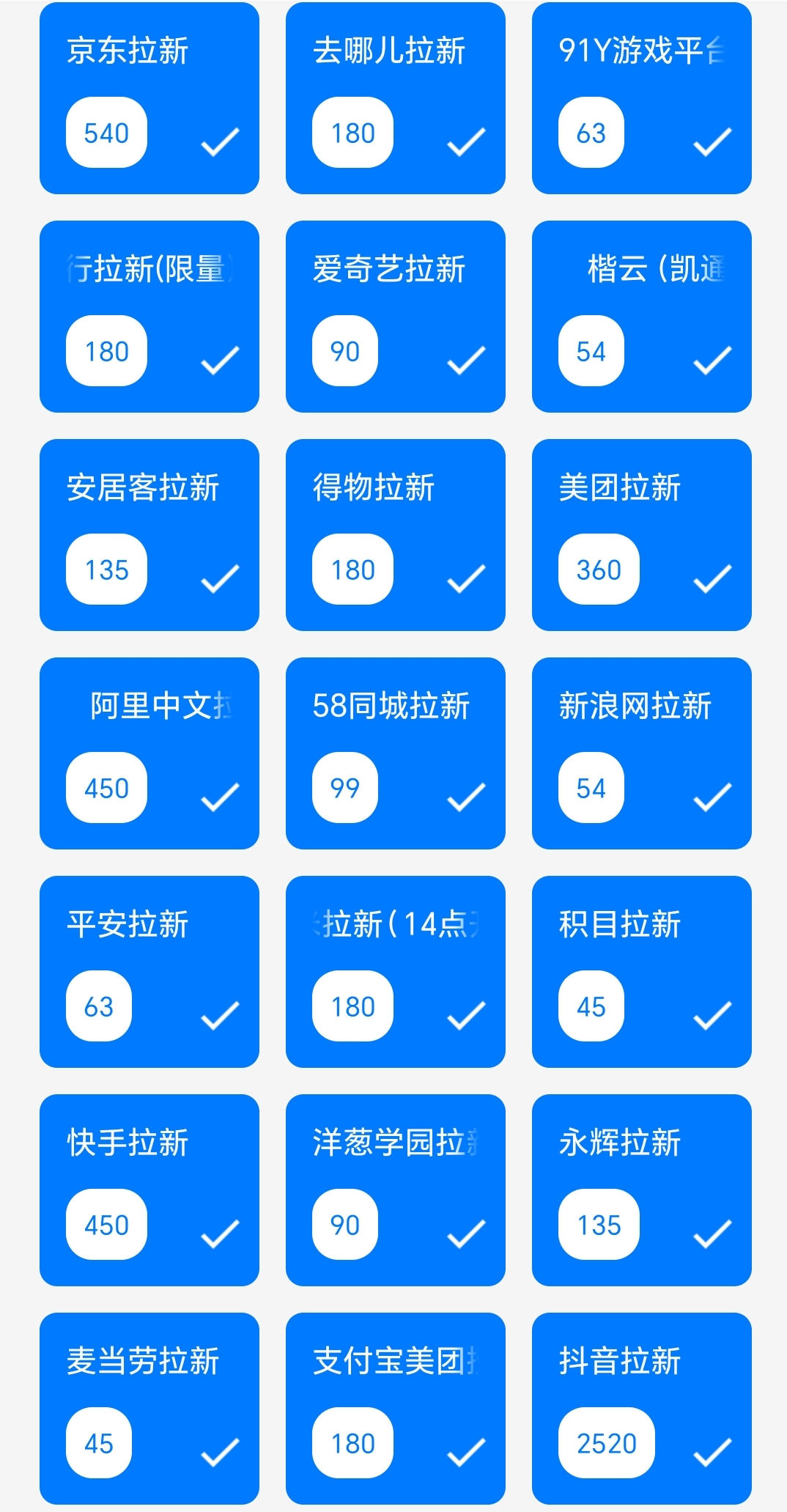Open the 京东拉新 card

click(x=149, y=98)
